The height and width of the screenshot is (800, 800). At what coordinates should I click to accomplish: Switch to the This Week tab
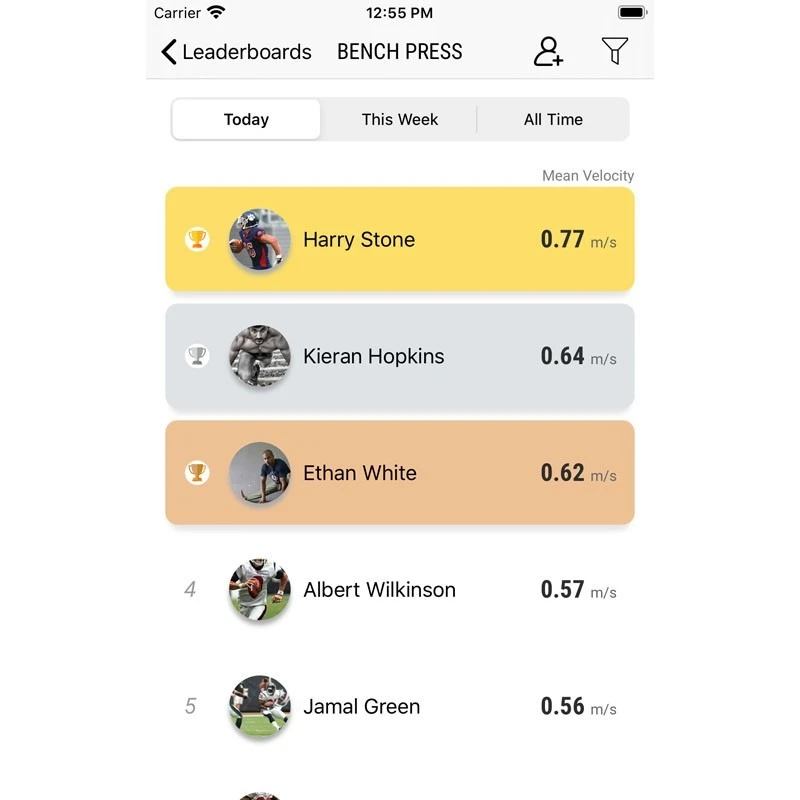400,119
